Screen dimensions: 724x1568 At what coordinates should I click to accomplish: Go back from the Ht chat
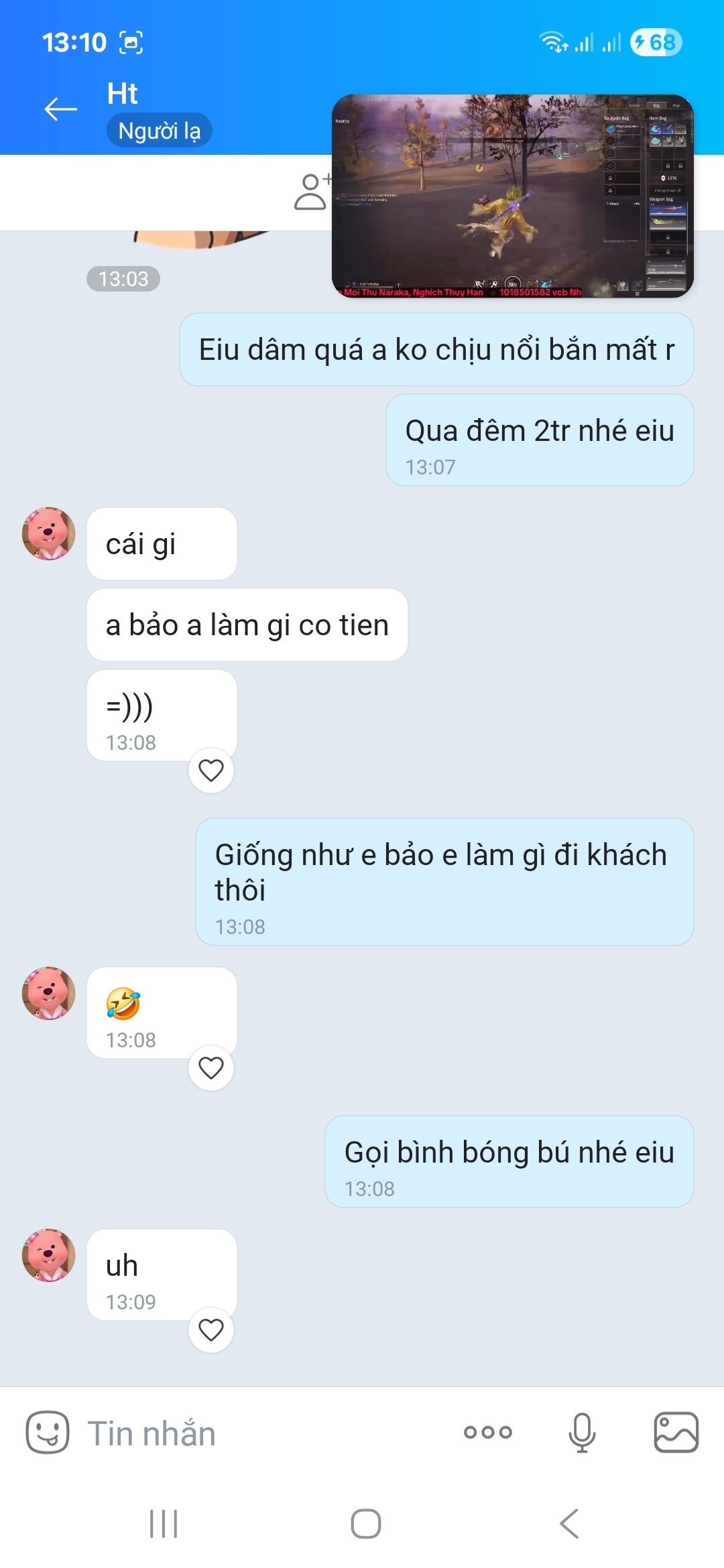[x=60, y=109]
